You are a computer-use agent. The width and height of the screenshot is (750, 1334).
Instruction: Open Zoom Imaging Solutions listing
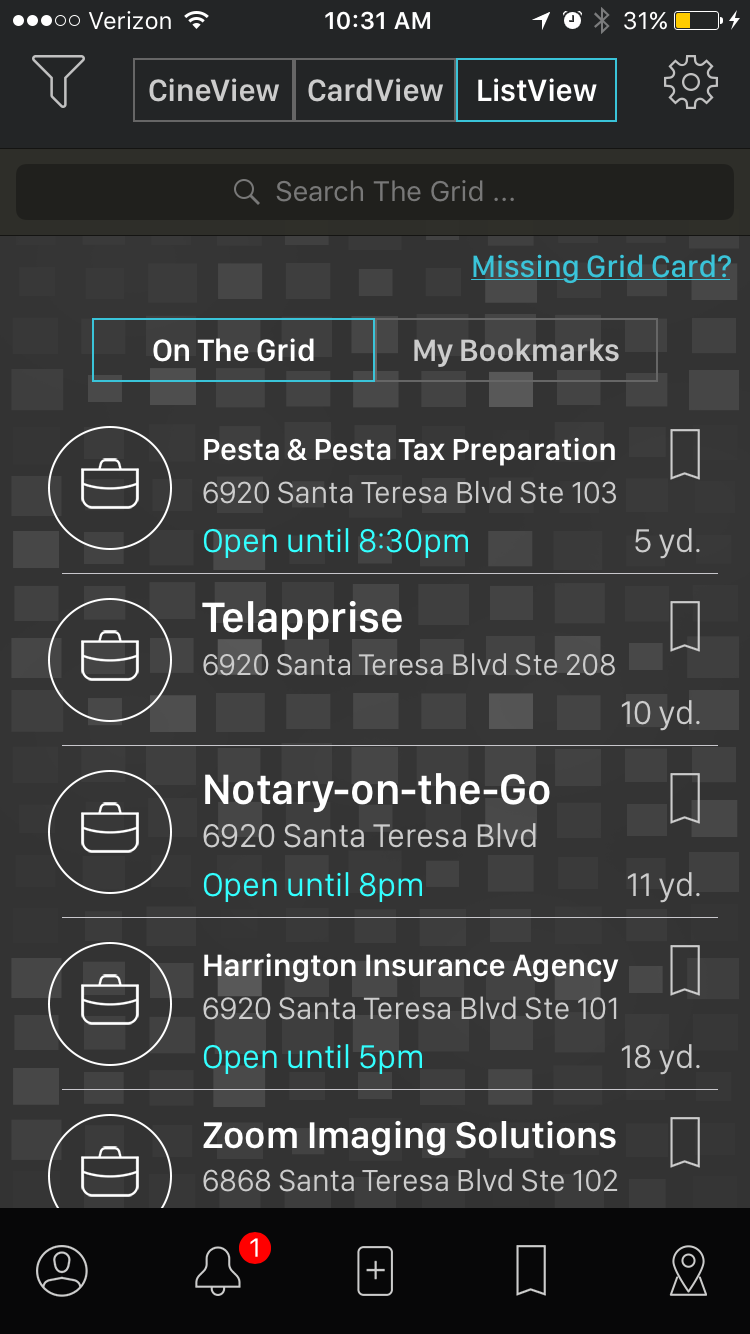point(409,1136)
